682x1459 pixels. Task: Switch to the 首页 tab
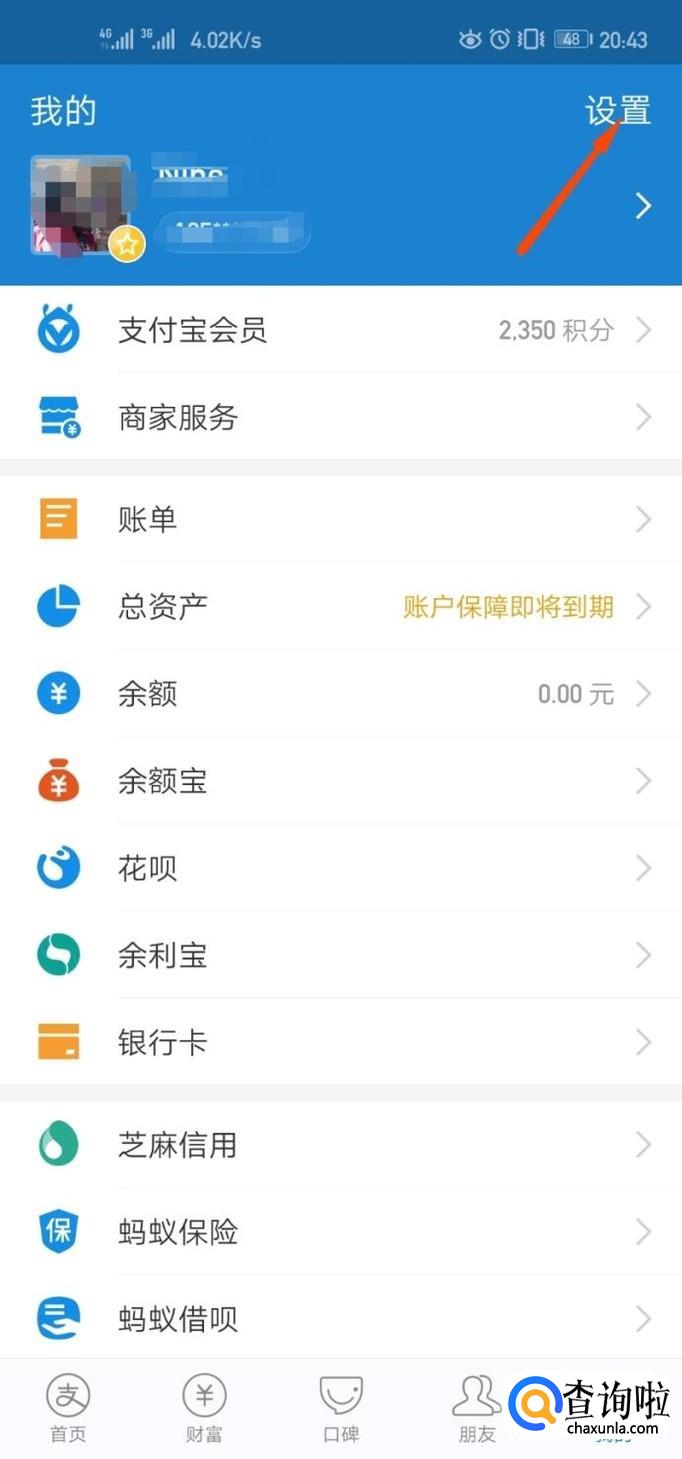click(68, 1408)
